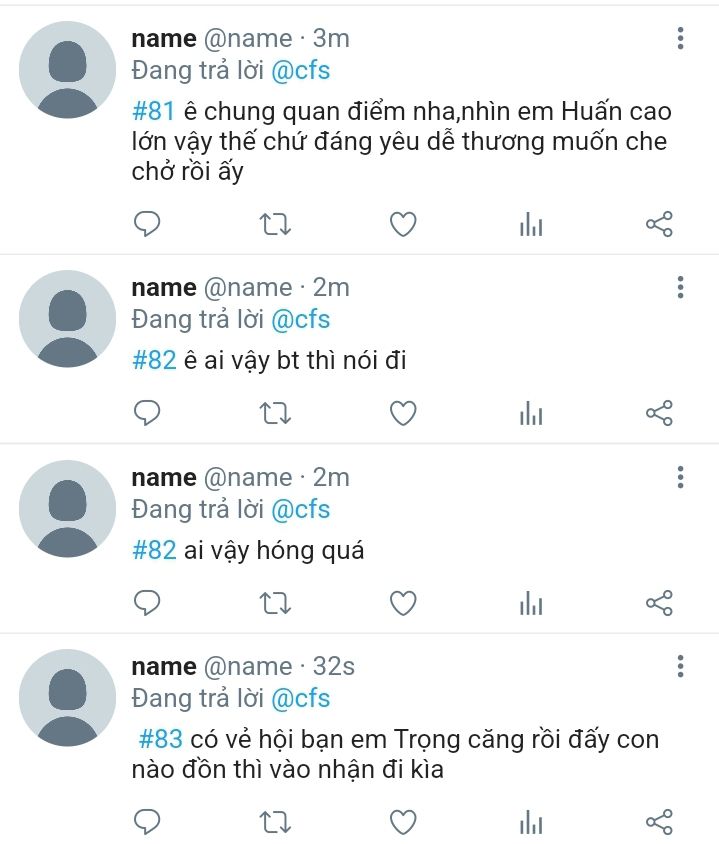Like the tweet '#82 ê ai vậy bt'
Image resolution: width=719 pixels, height=844 pixels.
(x=402, y=413)
